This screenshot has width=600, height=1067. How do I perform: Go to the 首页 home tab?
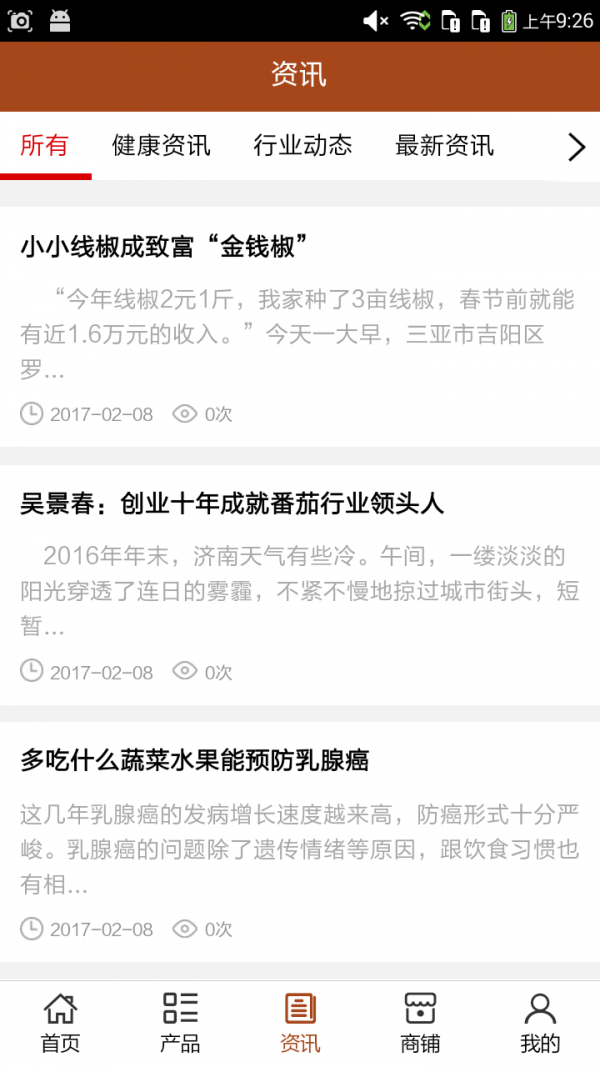pyautogui.click(x=60, y=1023)
